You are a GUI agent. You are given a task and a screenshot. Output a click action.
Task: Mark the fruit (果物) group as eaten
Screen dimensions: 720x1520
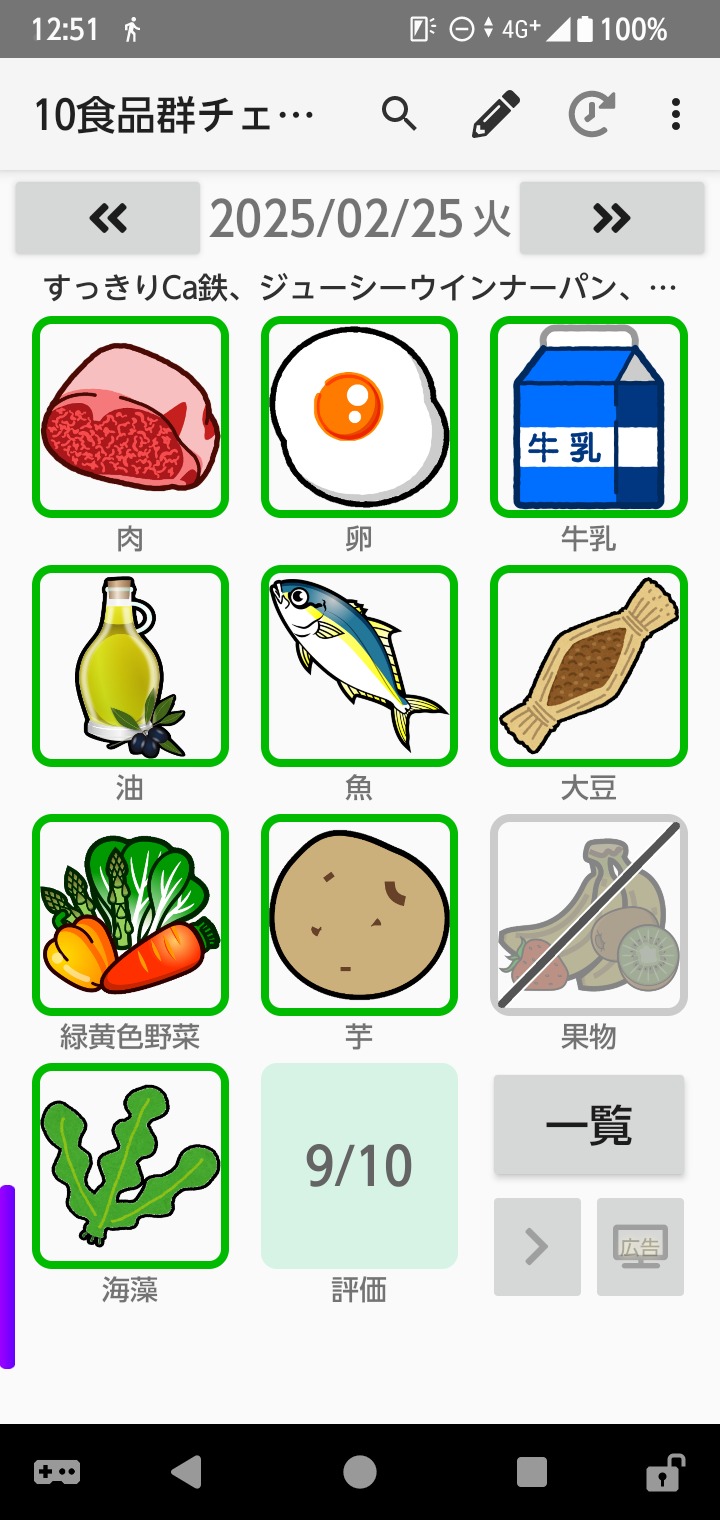coord(589,915)
